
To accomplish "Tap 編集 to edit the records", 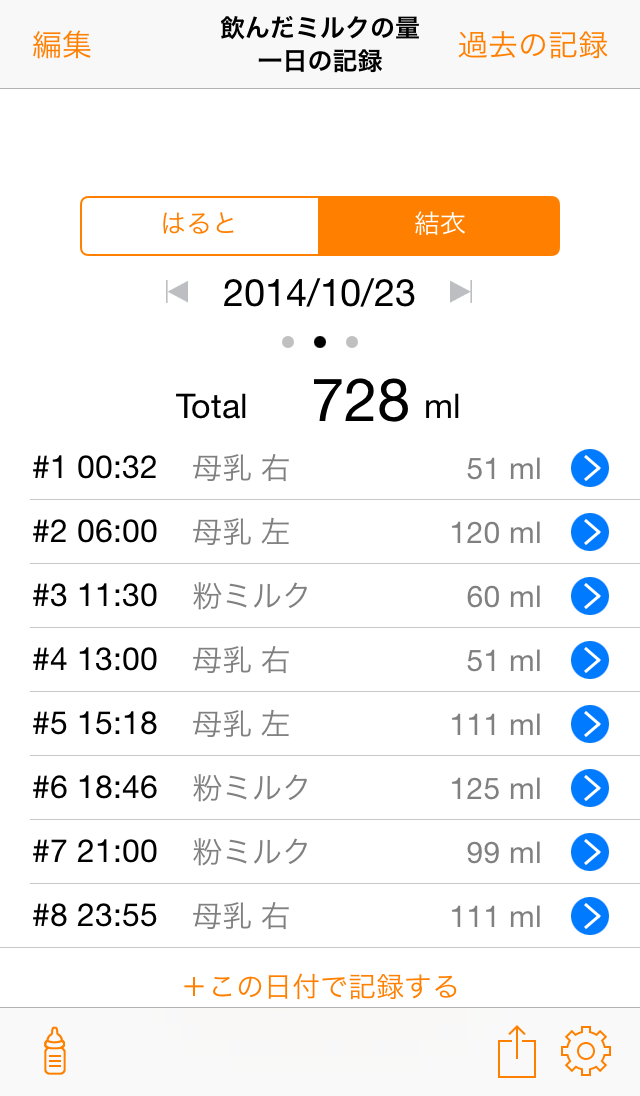I will click(61, 45).
